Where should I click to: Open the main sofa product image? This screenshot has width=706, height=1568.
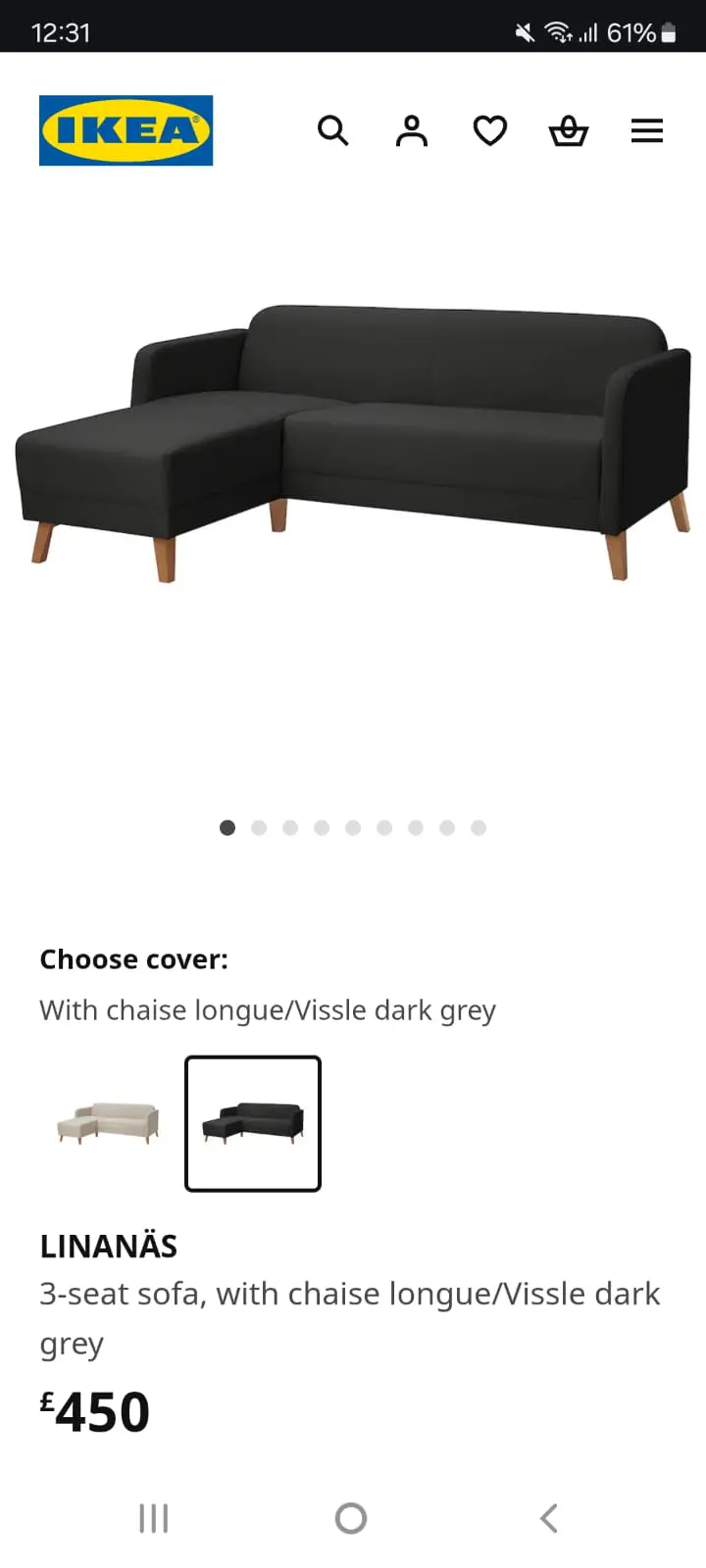[x=353, y=443]
